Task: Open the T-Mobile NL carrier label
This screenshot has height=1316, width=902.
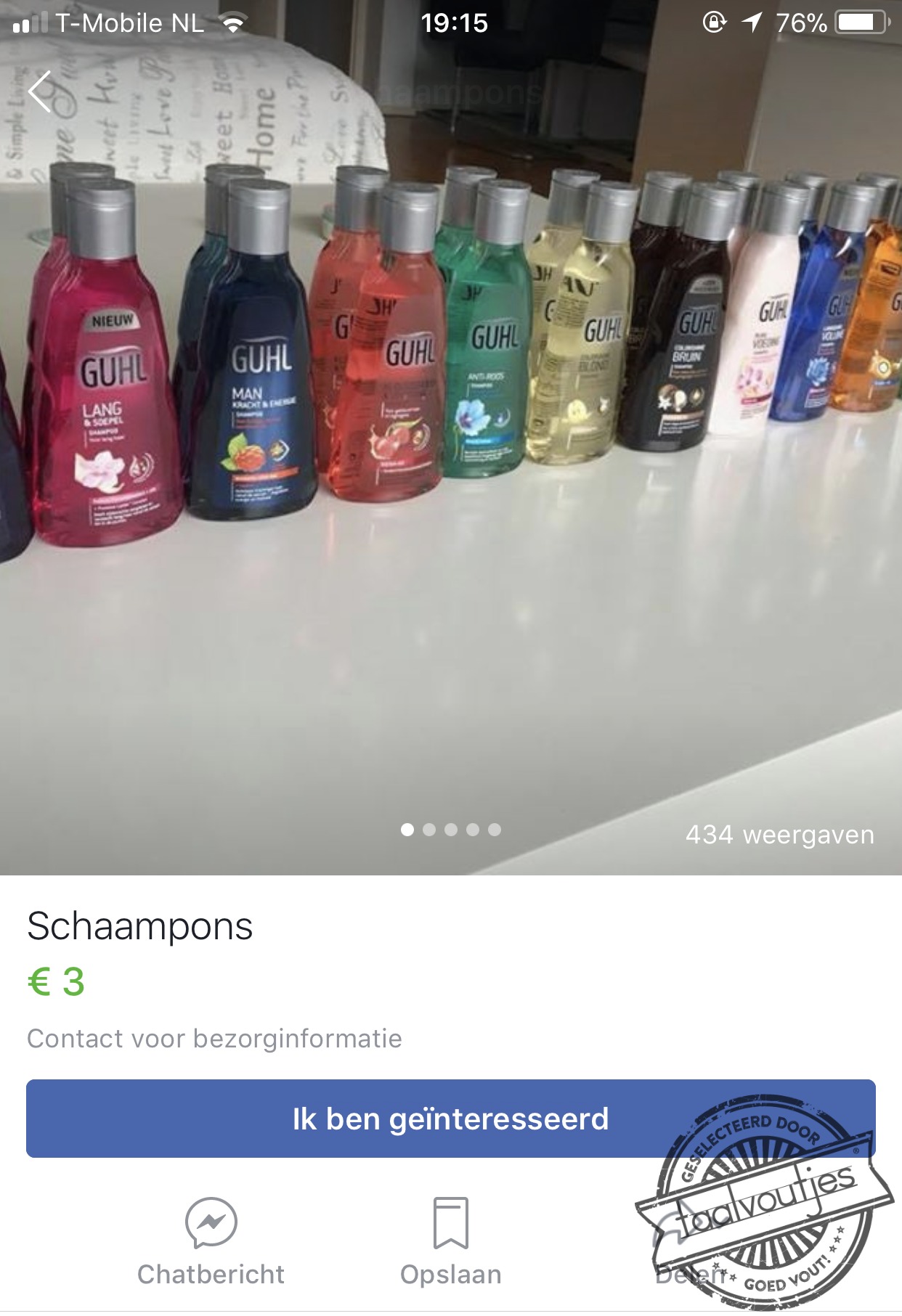Action: coord(131,22)
